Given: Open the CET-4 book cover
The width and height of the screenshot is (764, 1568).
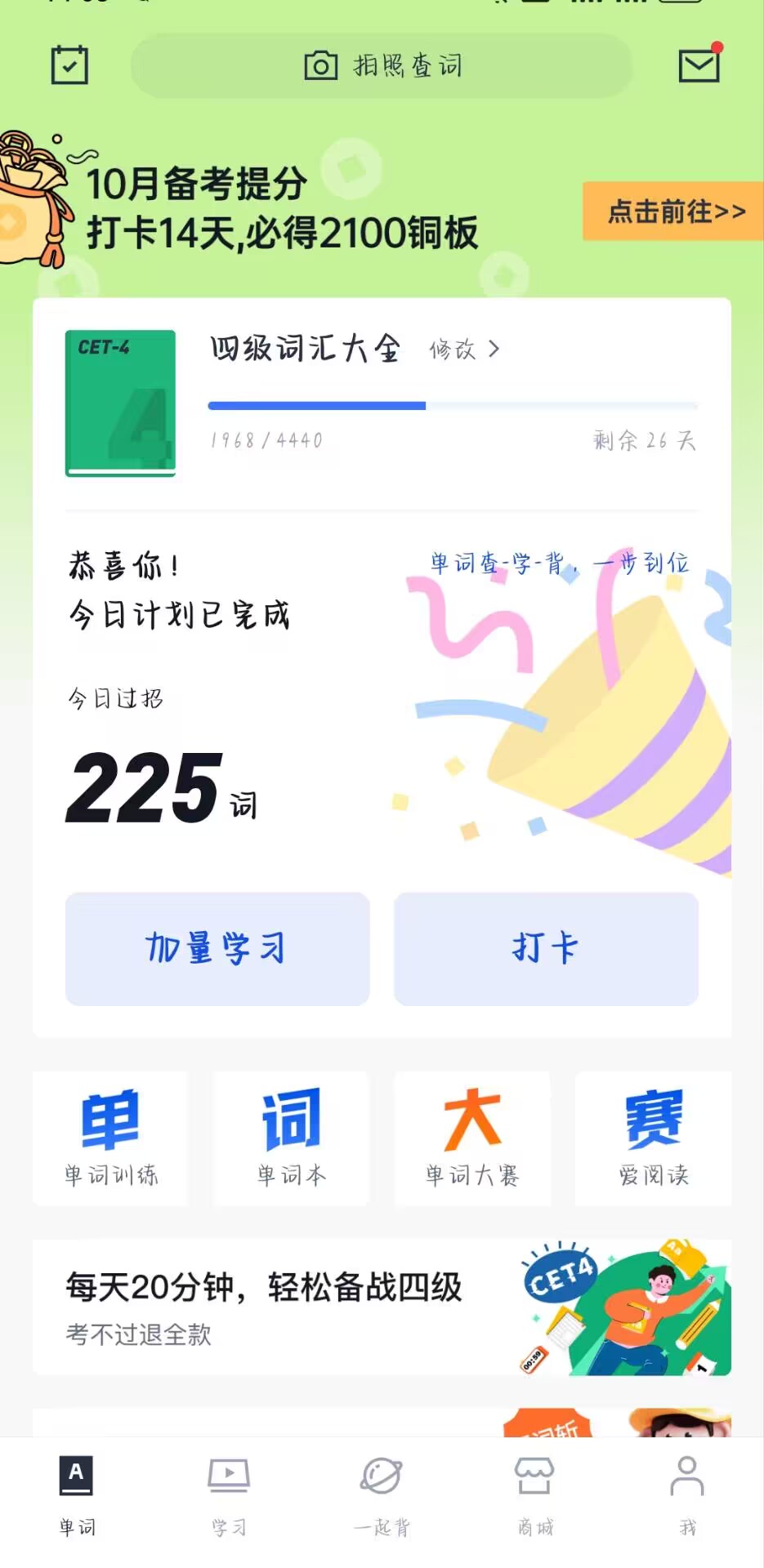Looking at the screenshot, I should tap(120, 403).
